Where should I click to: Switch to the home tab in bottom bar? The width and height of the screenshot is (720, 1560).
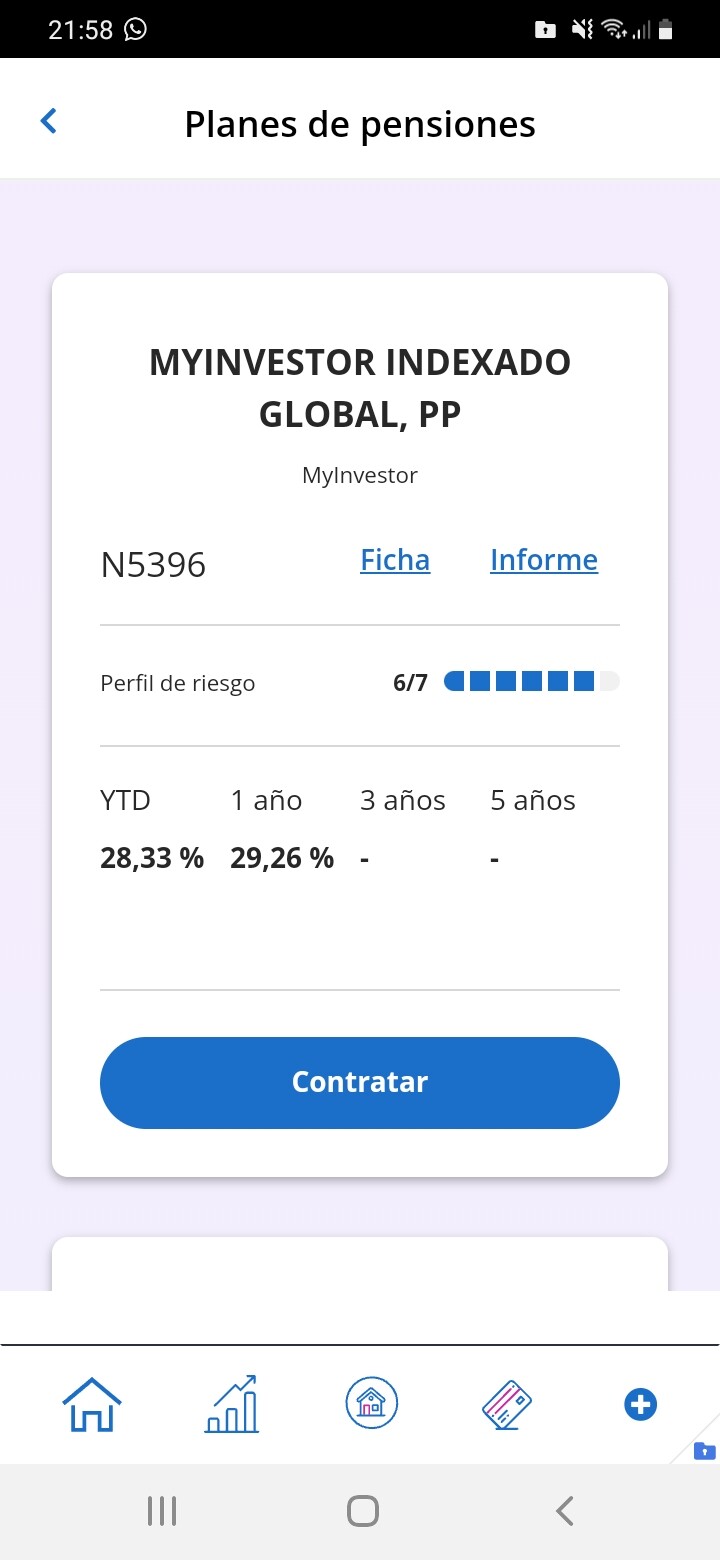click(x=92, y=1404)
